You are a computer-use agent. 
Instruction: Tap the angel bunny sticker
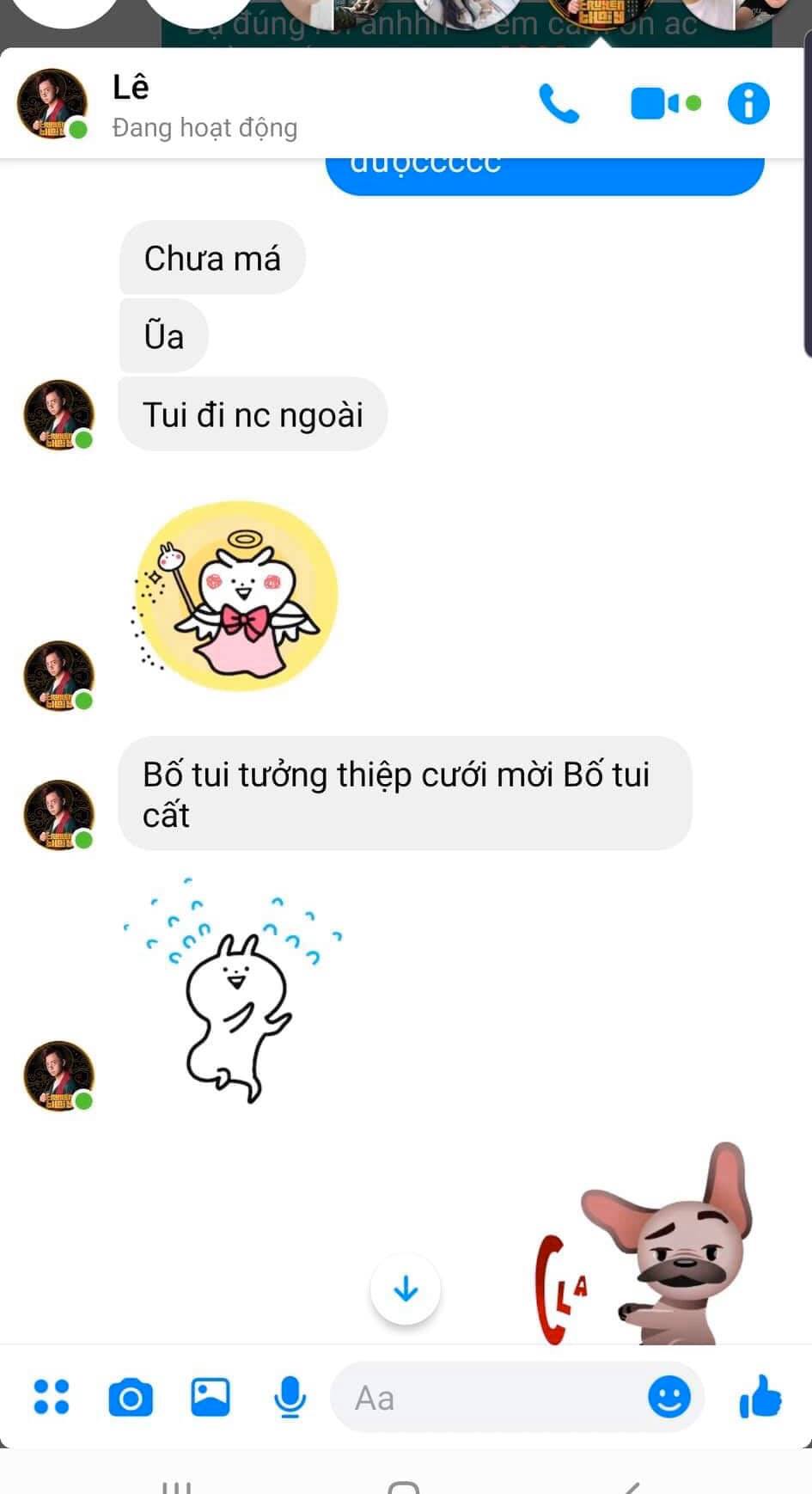tap(236, 597)
